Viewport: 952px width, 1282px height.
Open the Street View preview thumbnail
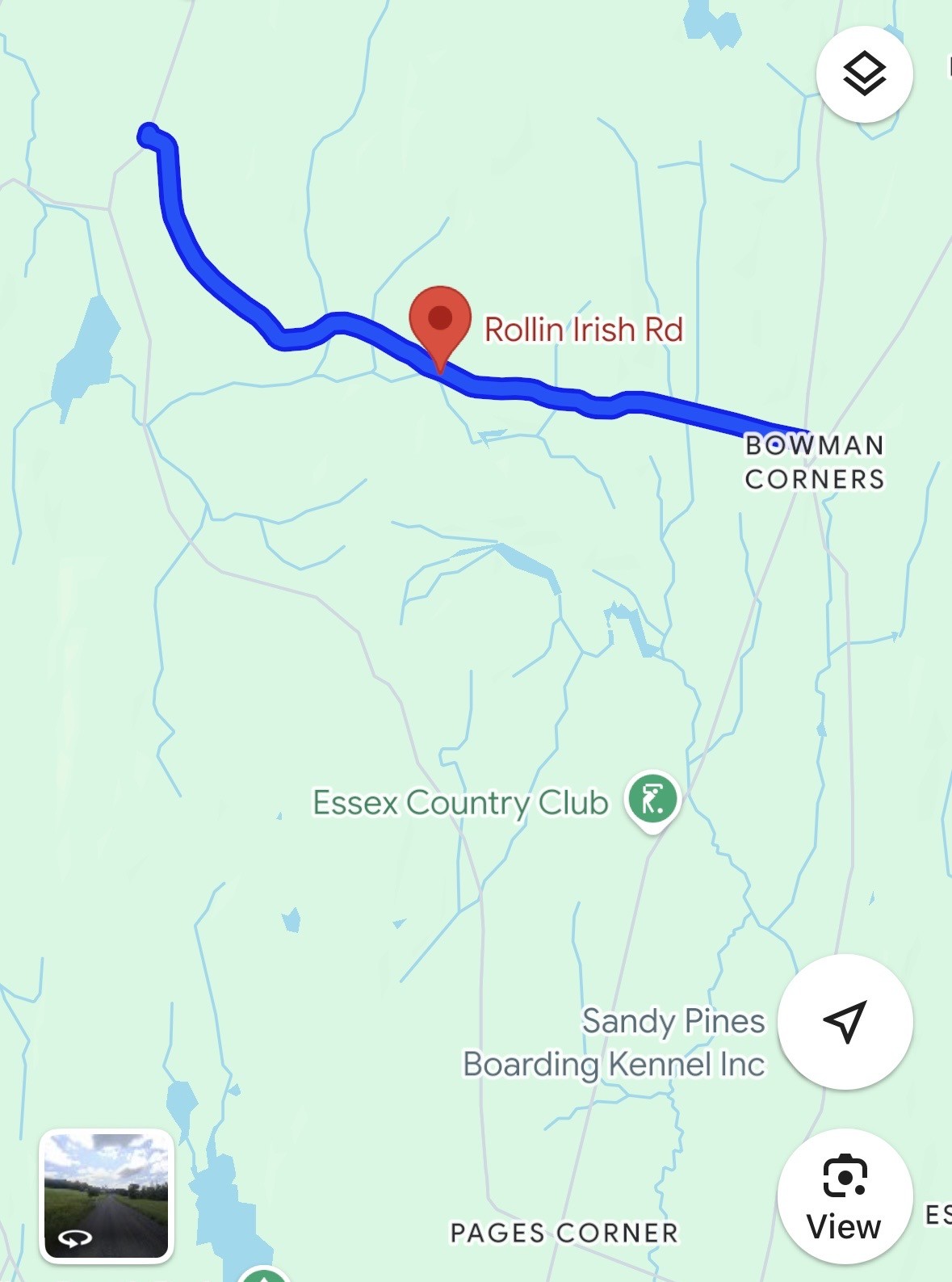coord(107,1194)
